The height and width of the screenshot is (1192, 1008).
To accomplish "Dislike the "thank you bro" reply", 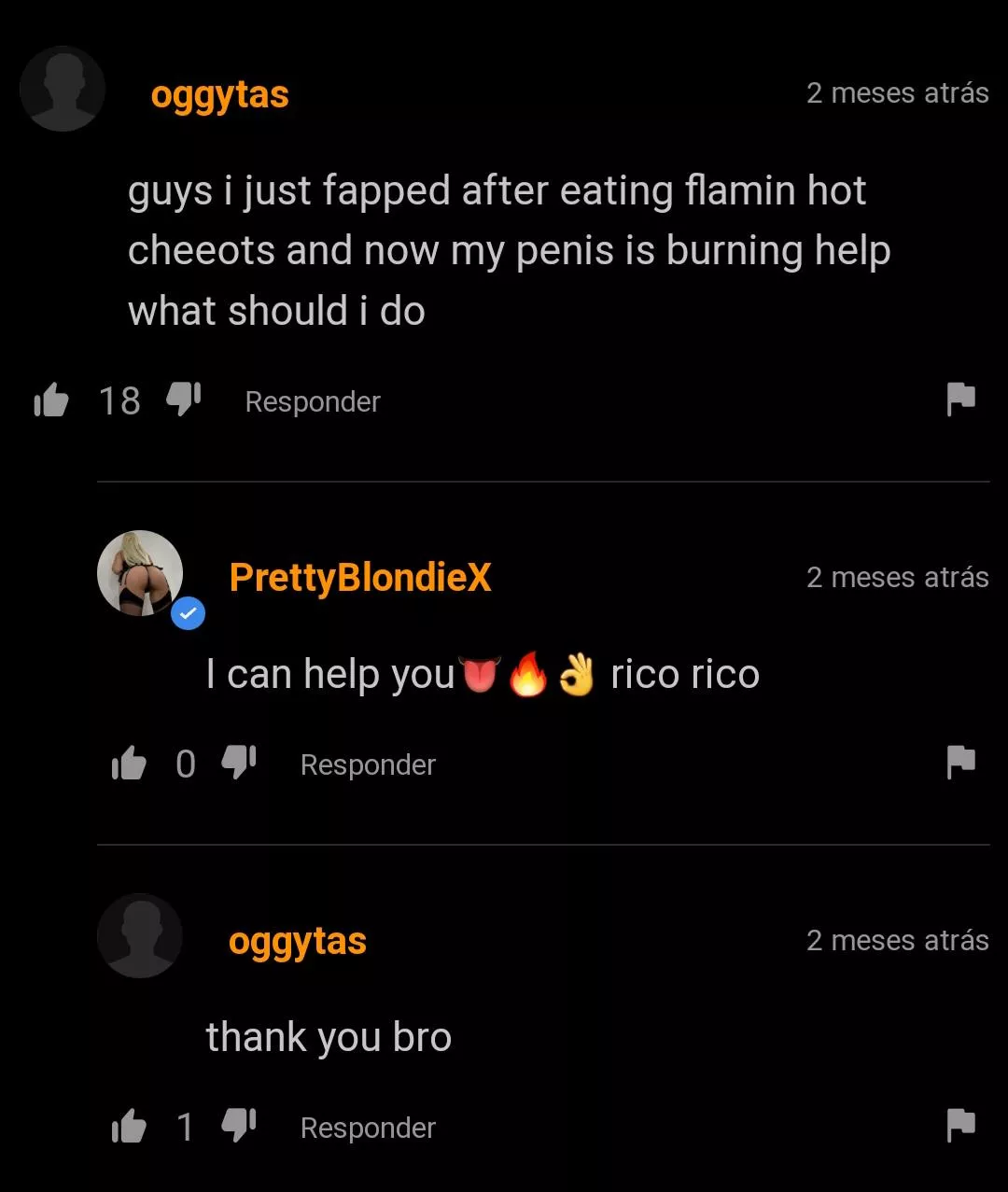I will click(238, 1126).
